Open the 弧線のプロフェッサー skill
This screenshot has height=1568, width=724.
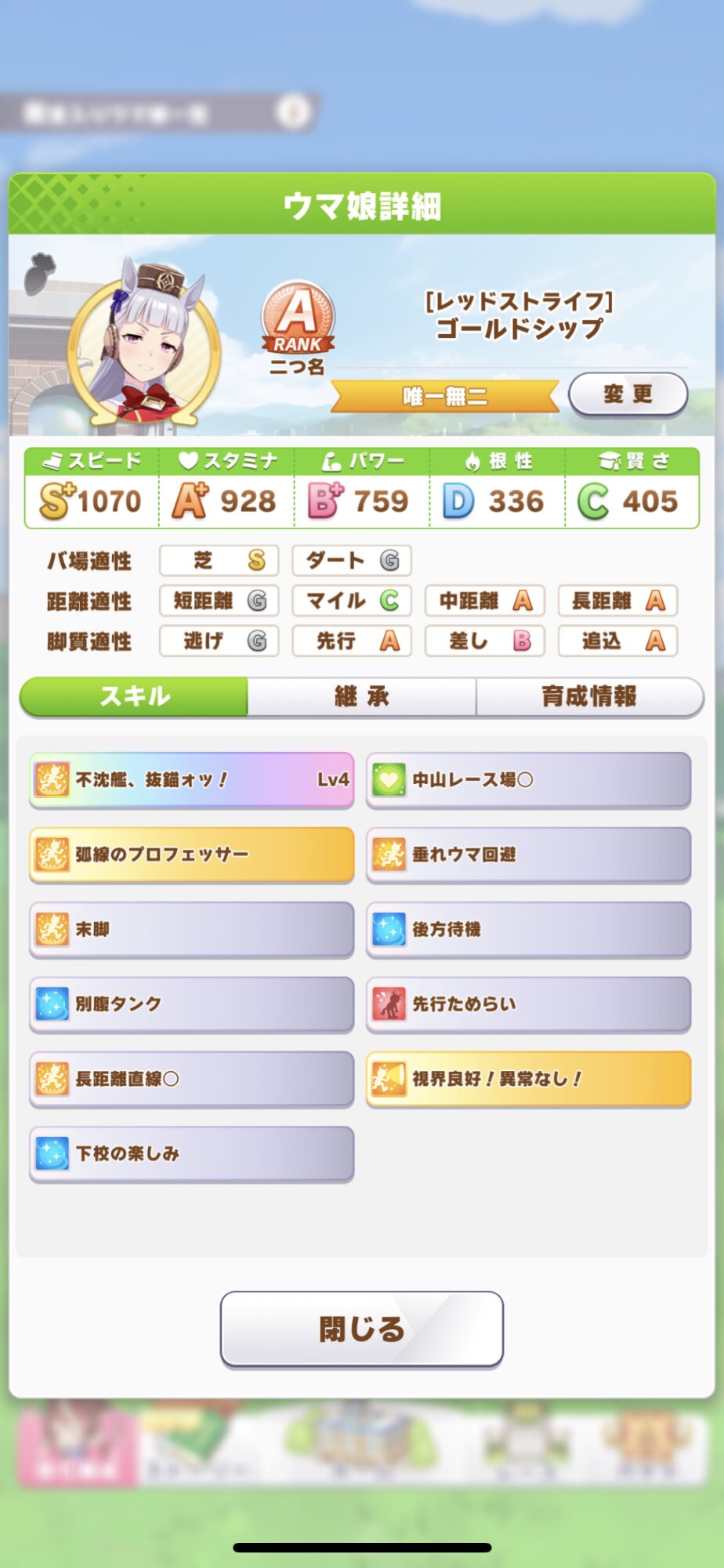[x=192, y=854]
